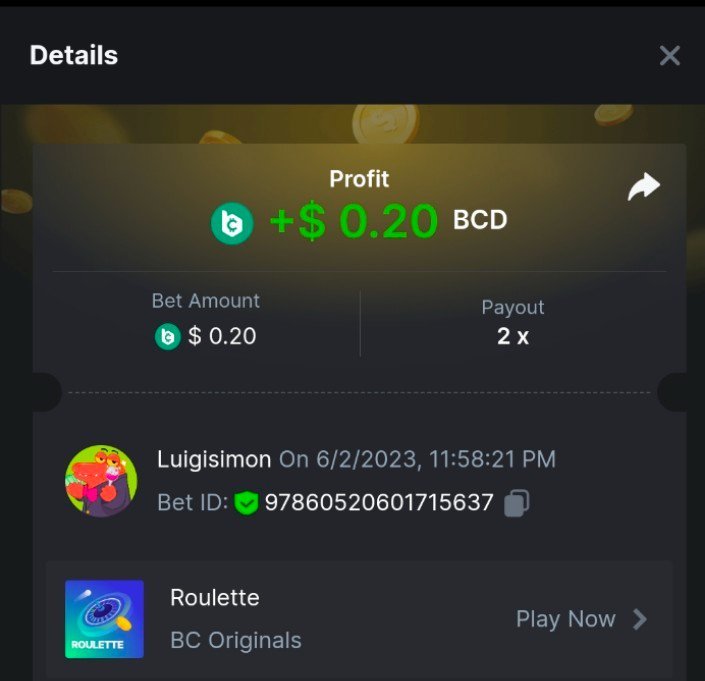Copy the Bet ID number
Viewport: 705px width, 681px height.
click(x=516, y=502)
